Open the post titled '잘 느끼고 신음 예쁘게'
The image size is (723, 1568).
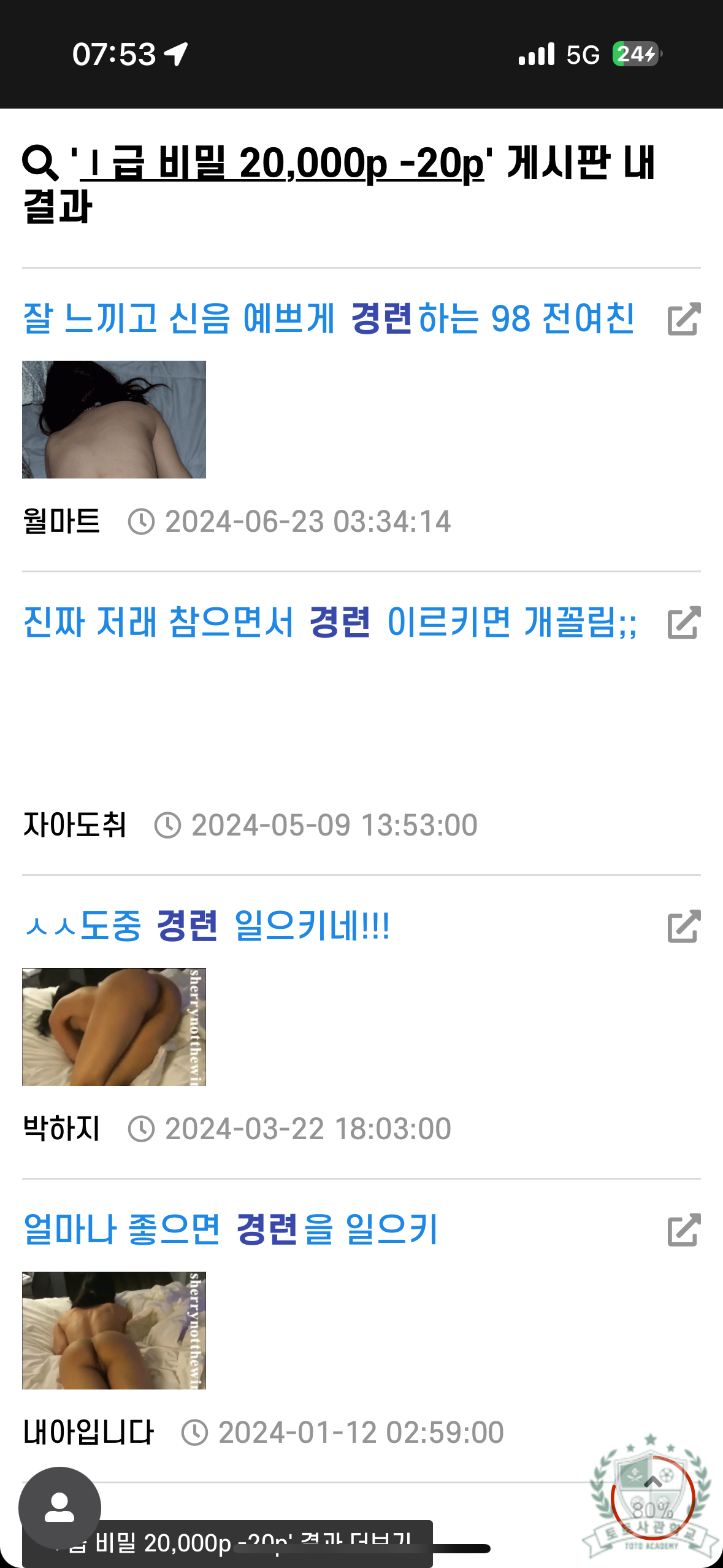pos(328,318)
